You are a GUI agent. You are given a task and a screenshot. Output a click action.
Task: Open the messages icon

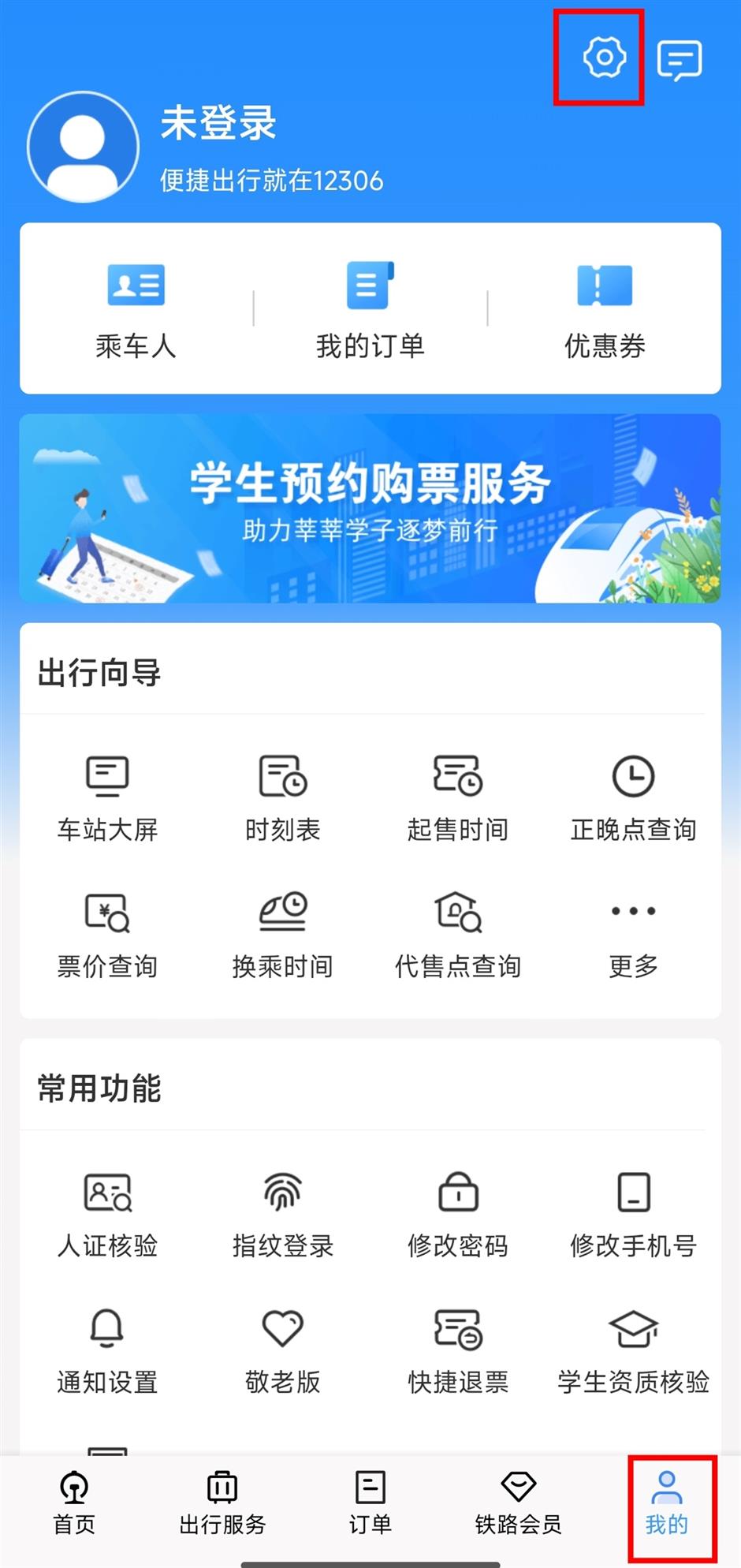(x=679, y=59)
